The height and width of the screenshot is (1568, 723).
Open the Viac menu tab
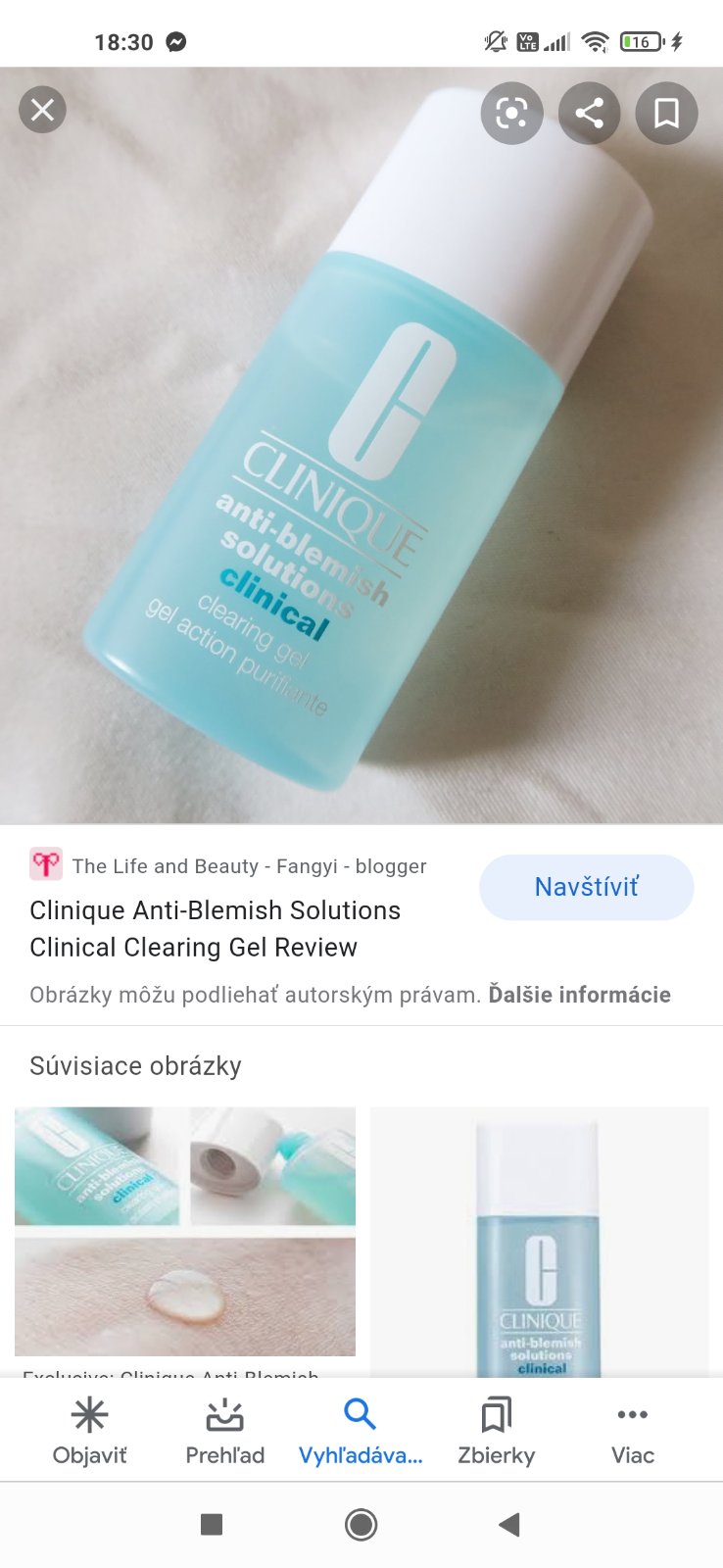(x=632, y=1431)
